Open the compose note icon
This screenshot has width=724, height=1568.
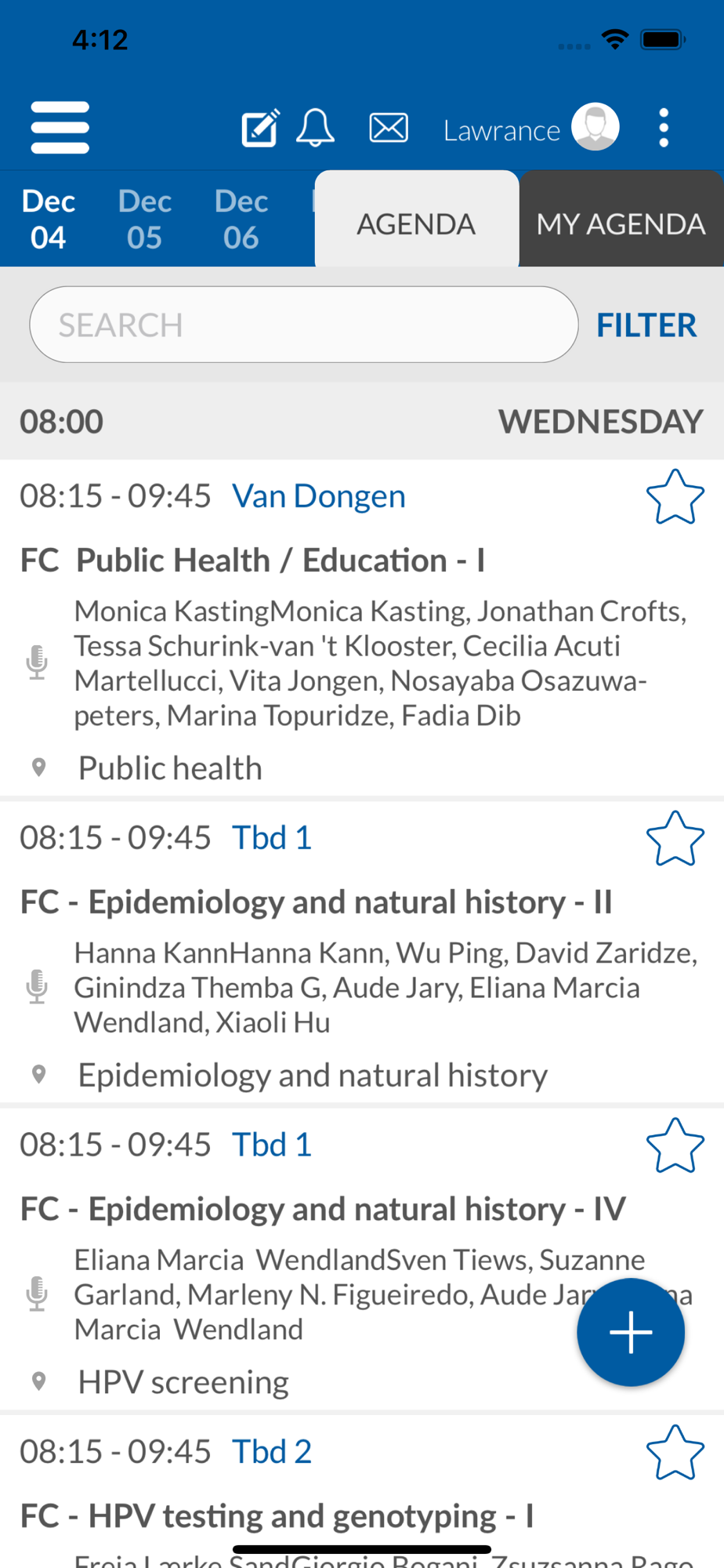pos(260,128)
